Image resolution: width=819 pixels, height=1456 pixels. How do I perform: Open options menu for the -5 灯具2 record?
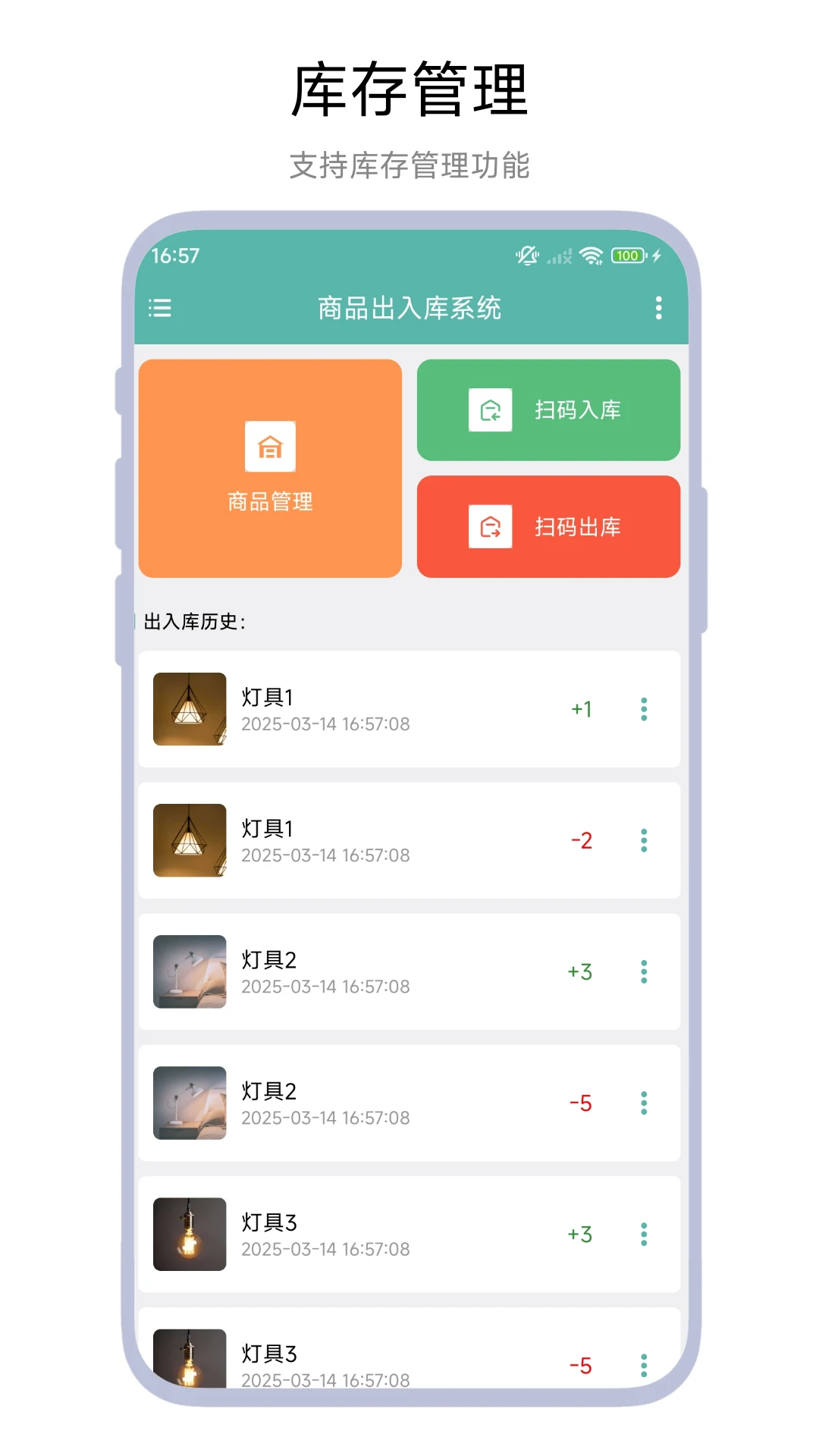pos(644,1103)
